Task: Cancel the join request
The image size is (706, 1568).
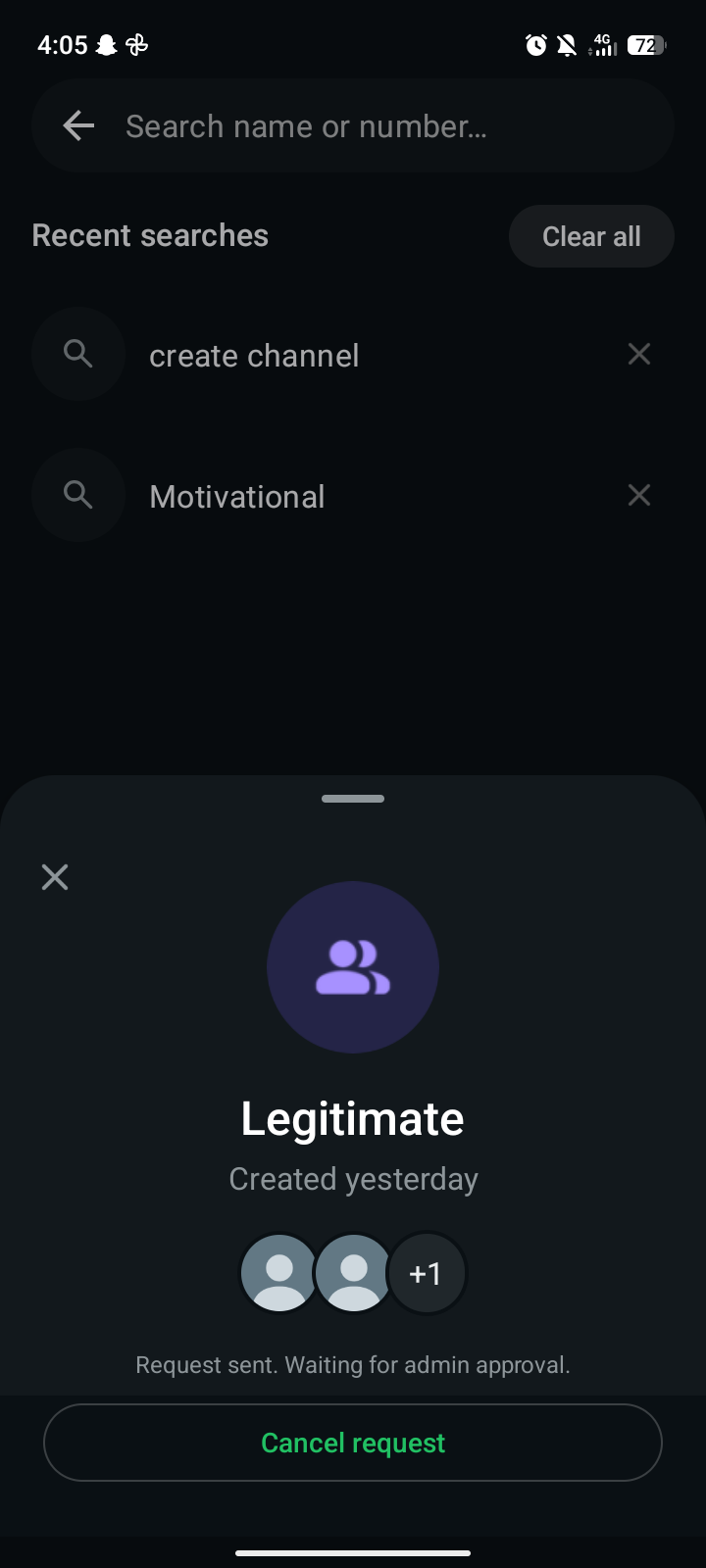Action: coord(353,1443)
